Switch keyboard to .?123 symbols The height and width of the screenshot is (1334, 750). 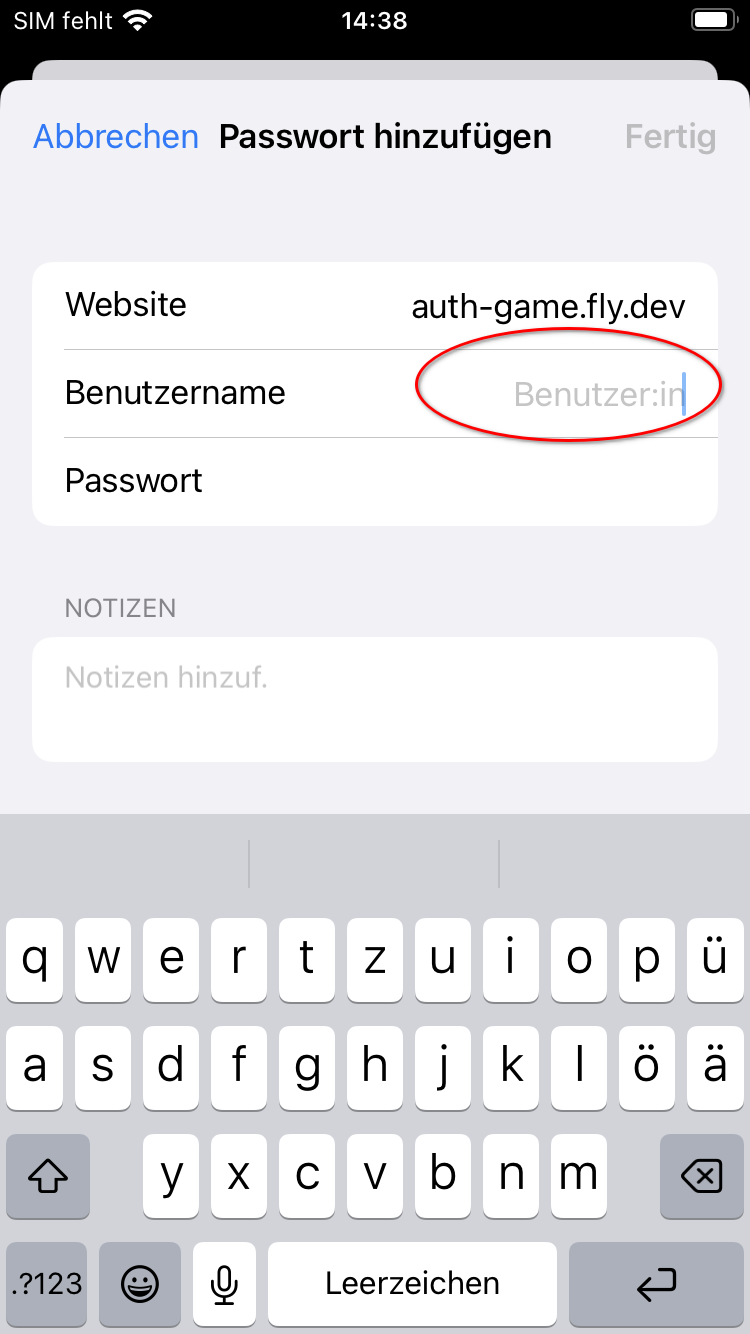(x=47, y=1284)
